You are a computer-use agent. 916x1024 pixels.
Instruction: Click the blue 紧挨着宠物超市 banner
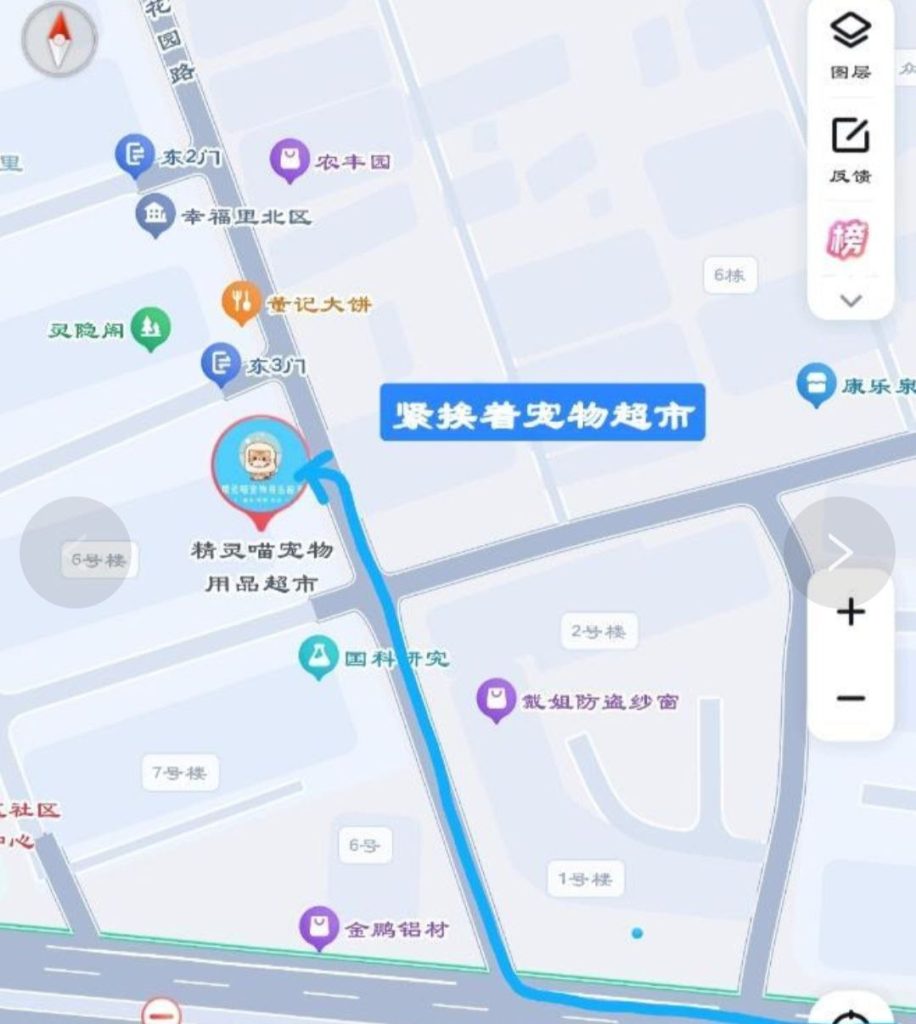(x=545, y=413)
